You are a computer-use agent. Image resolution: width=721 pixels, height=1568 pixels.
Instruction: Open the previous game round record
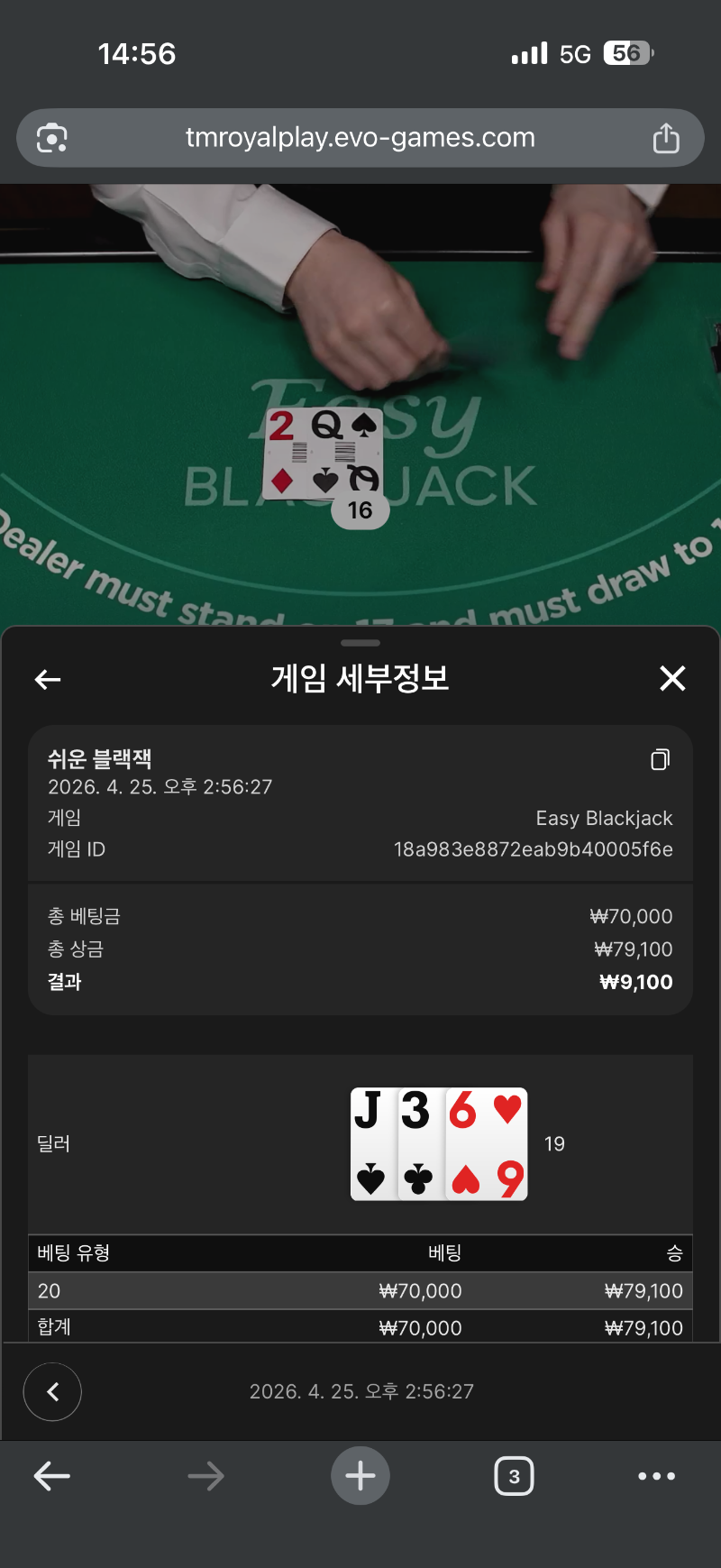(52, 1391)
